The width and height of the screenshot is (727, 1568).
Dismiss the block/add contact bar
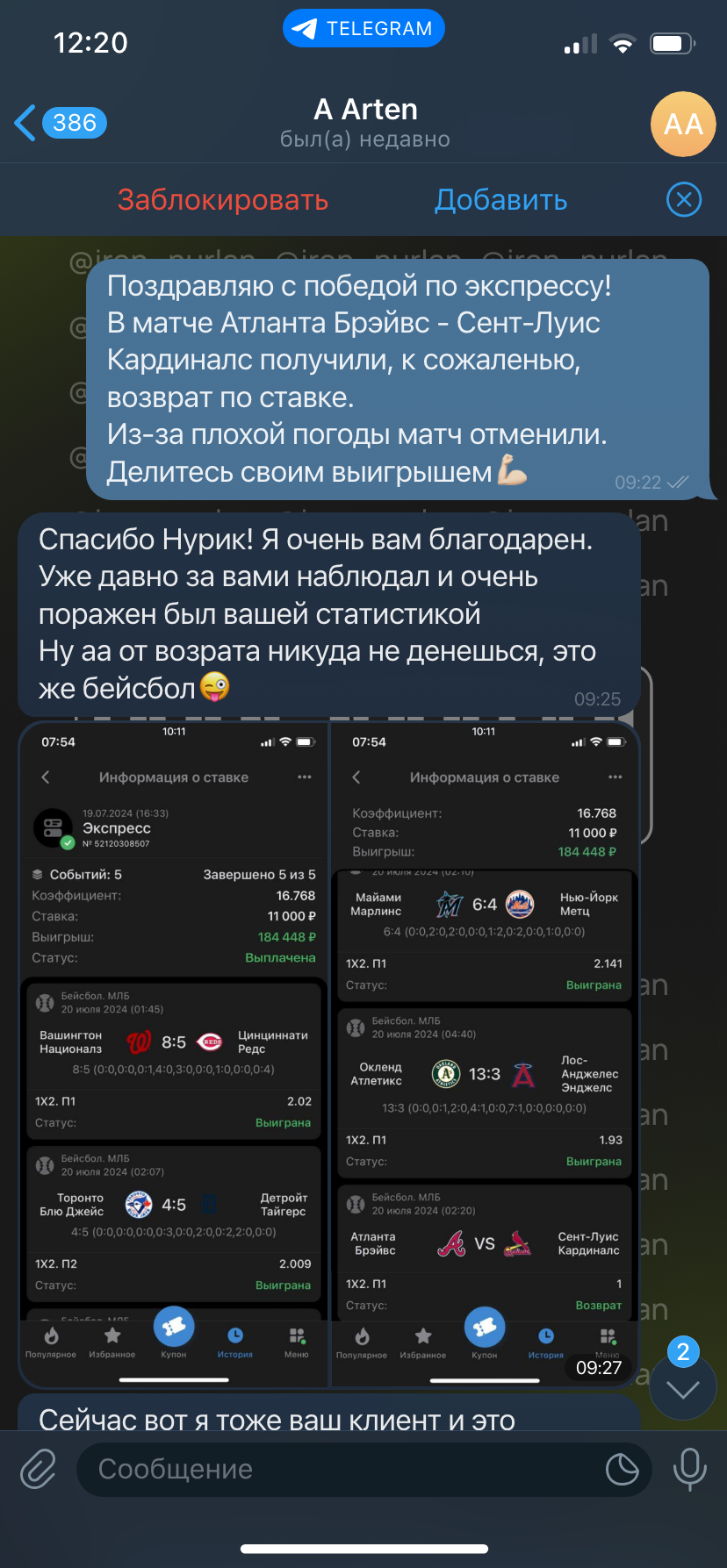(x=684, y=200)
